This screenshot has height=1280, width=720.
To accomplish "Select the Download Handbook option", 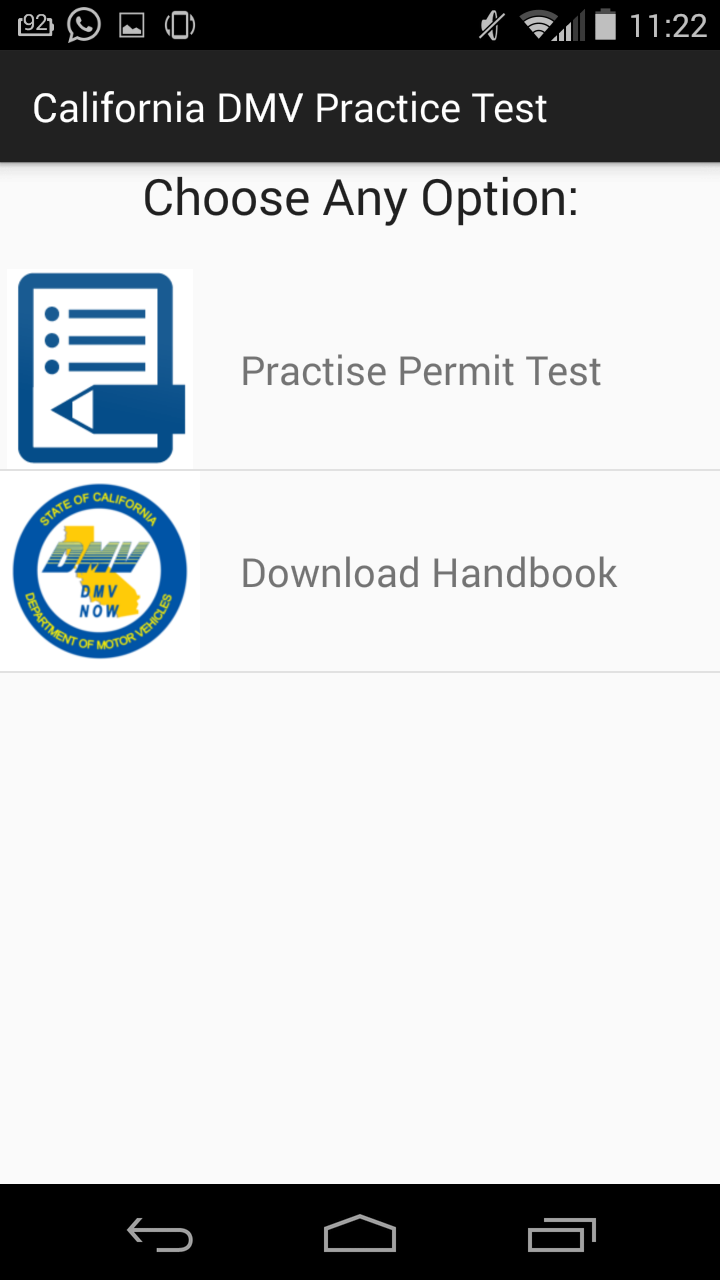I will (x=428, y=572).
